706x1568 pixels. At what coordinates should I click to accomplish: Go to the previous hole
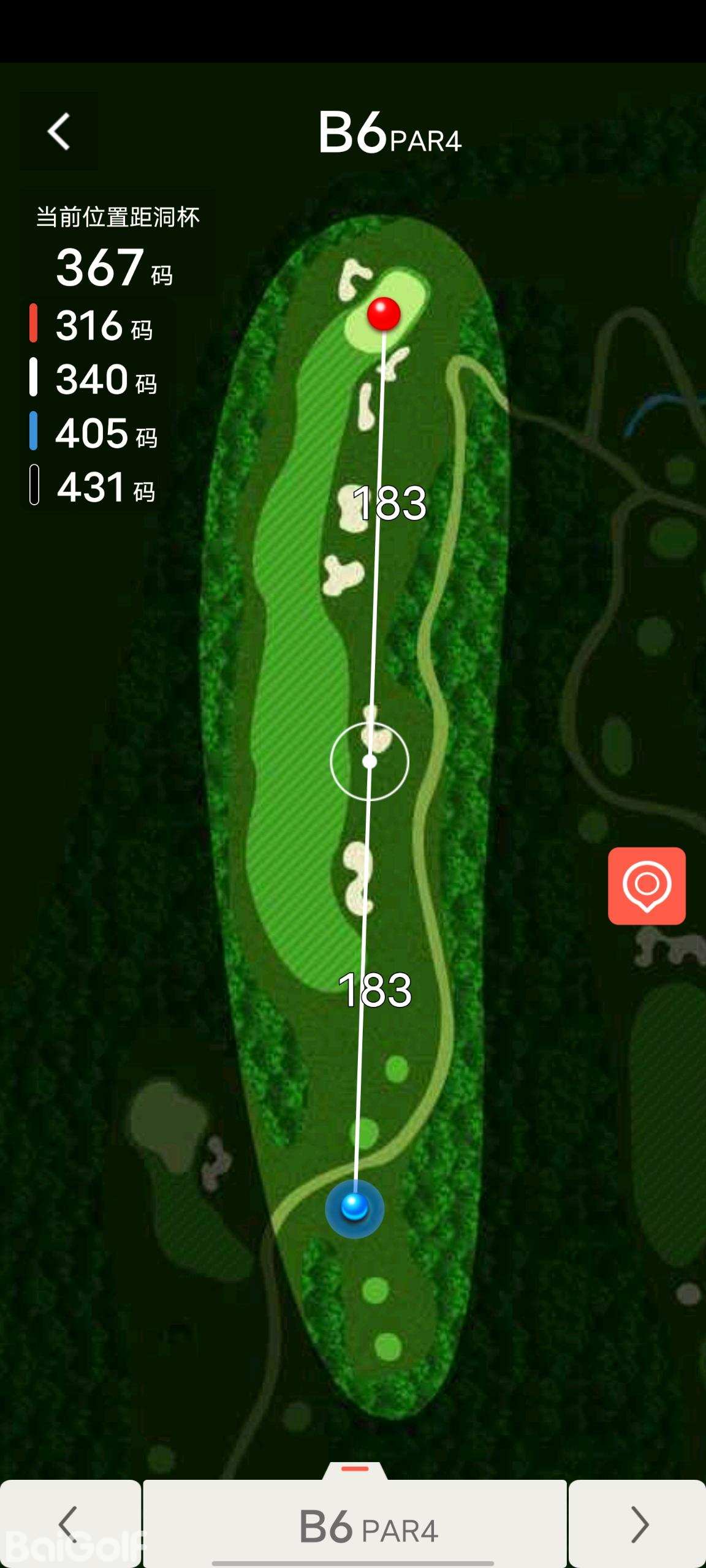[x=70, y=1524]
